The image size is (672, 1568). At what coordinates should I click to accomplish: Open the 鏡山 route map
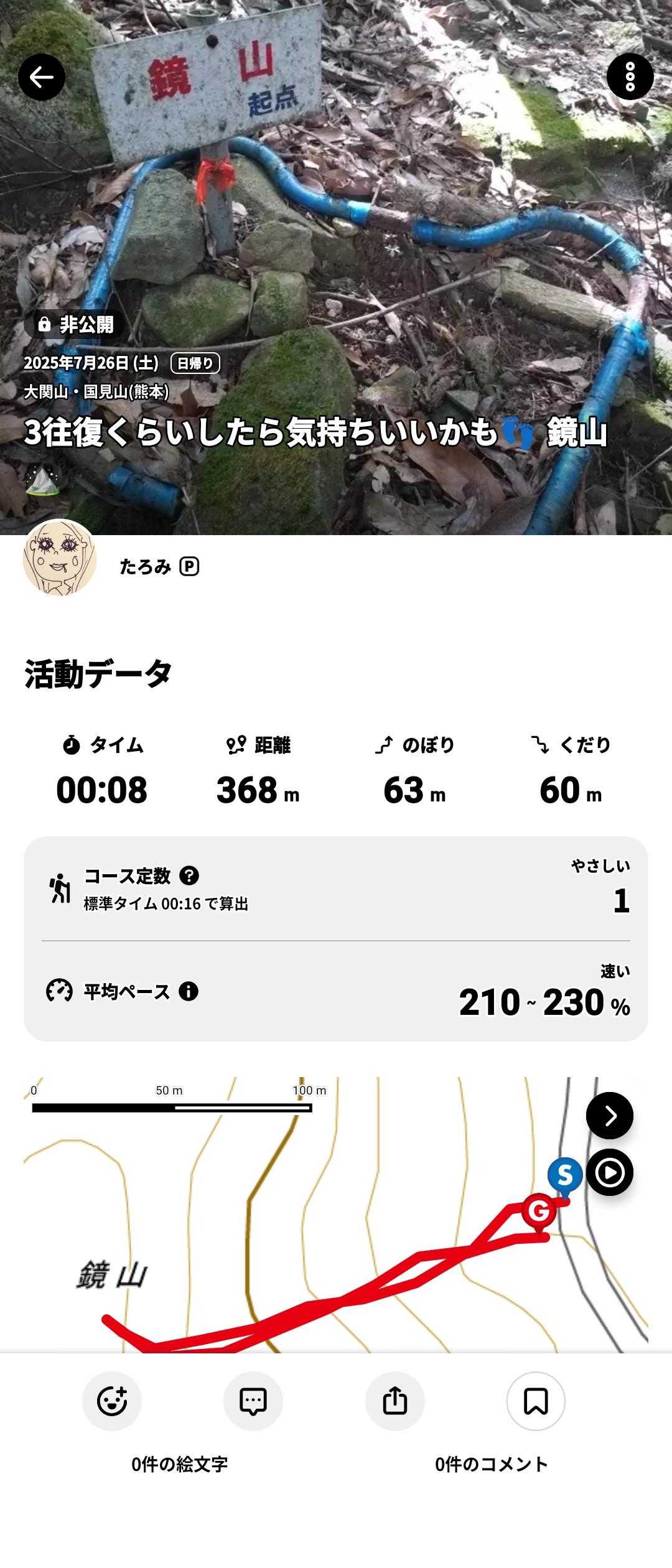(311, 1238)
